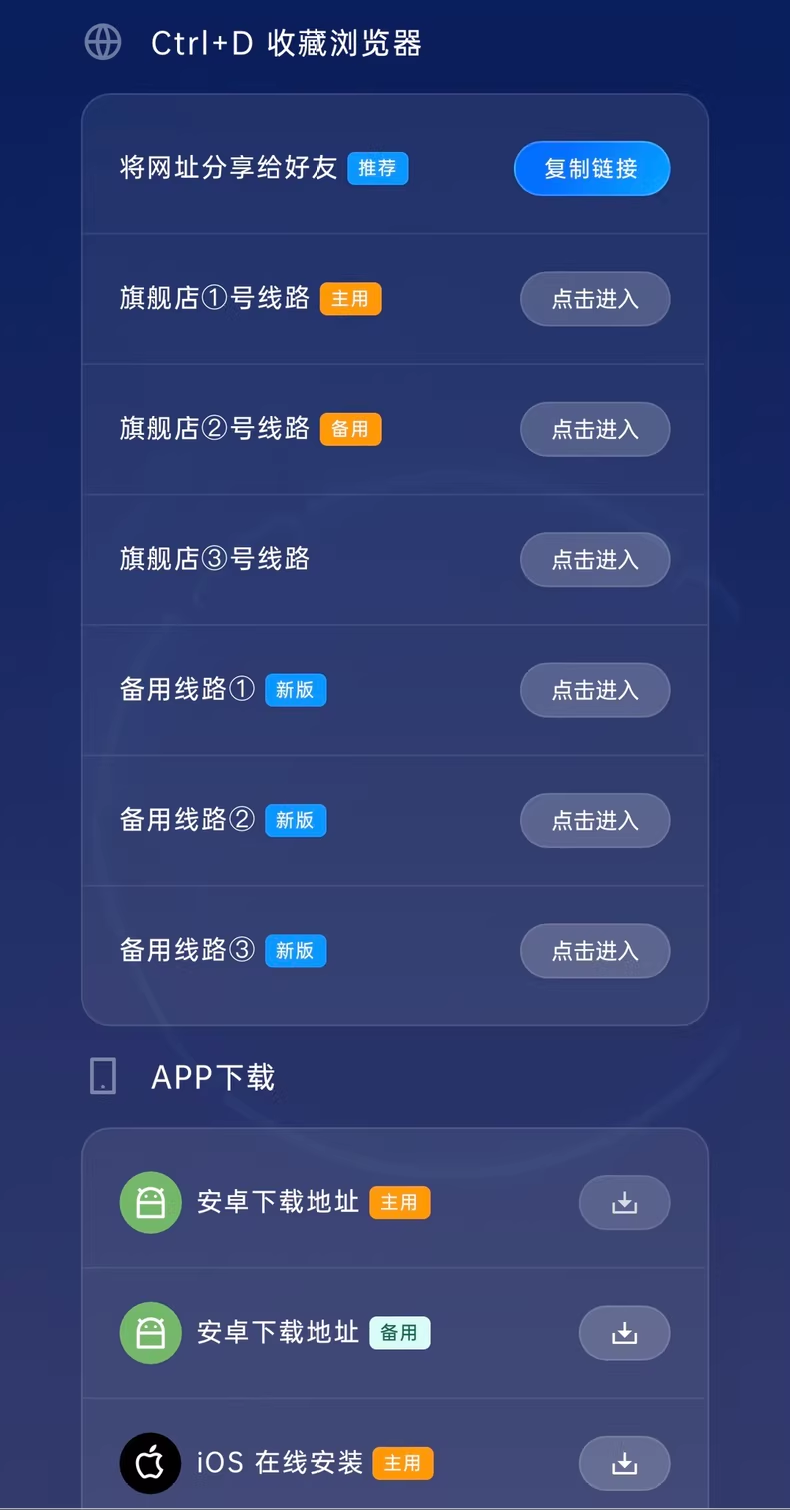Viewport: 790px width, 1510px height.
Task: Open 备用线路② with 点击进入
Action: [x=595, y=820]
